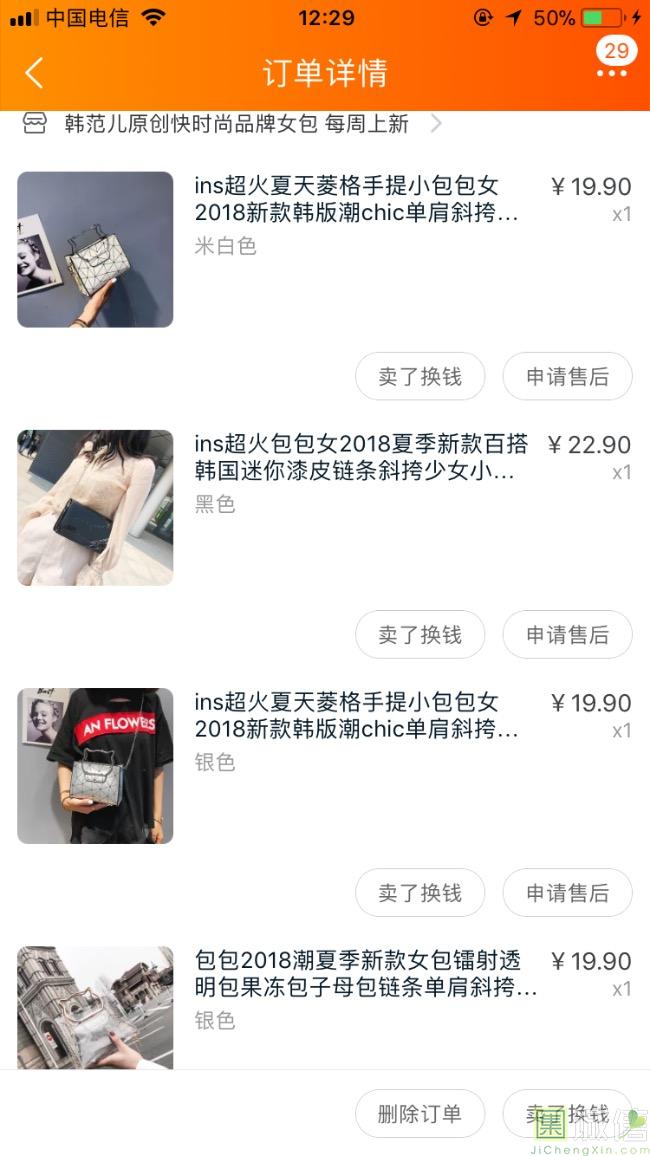
Task: Open the three-dot messages menu
Action: (x=612, y=73)
